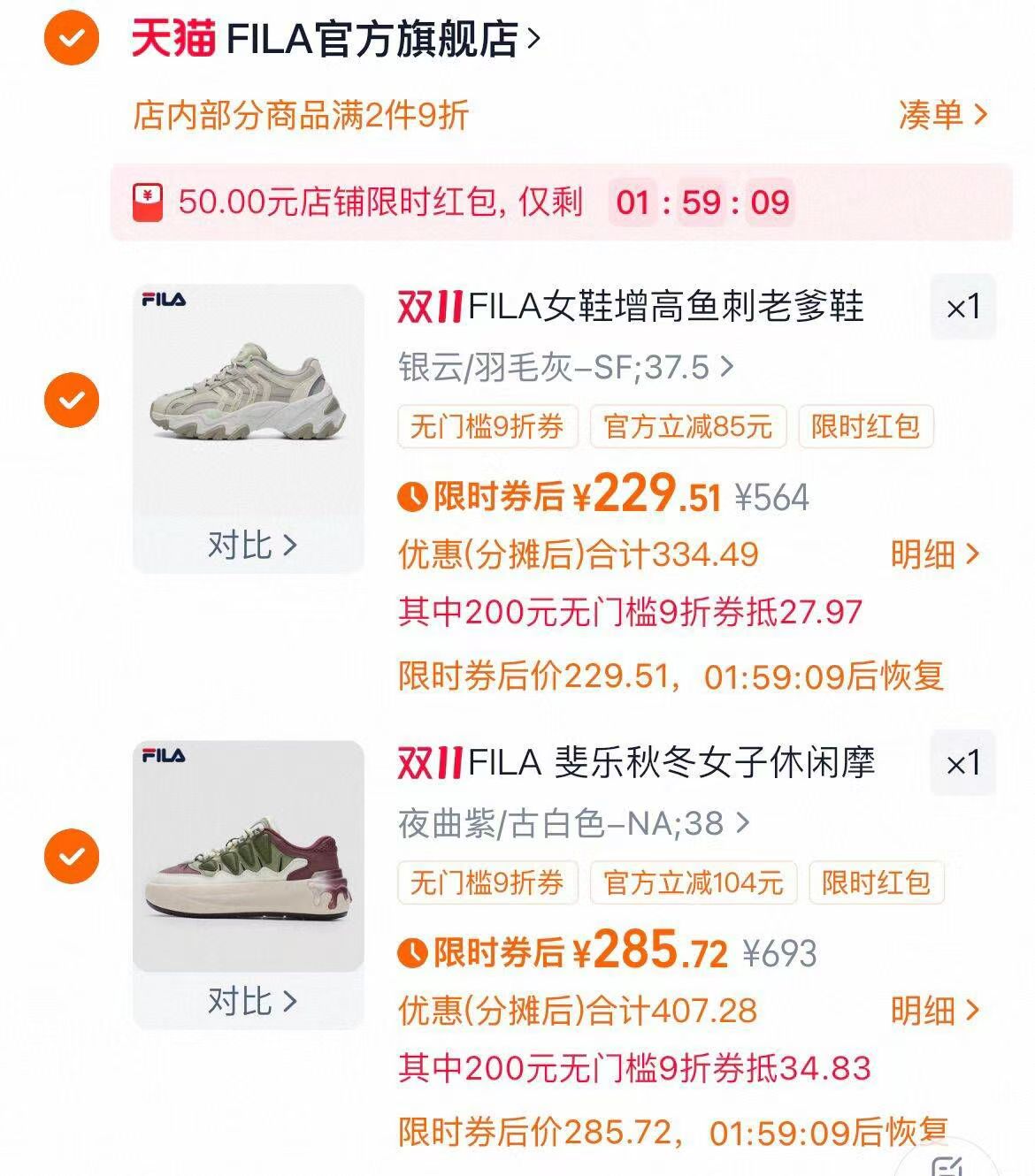Expand 明细 for the second item's discounts
The image size is (1035, 1176).
pyautogui.click(x=937, y=1009)
